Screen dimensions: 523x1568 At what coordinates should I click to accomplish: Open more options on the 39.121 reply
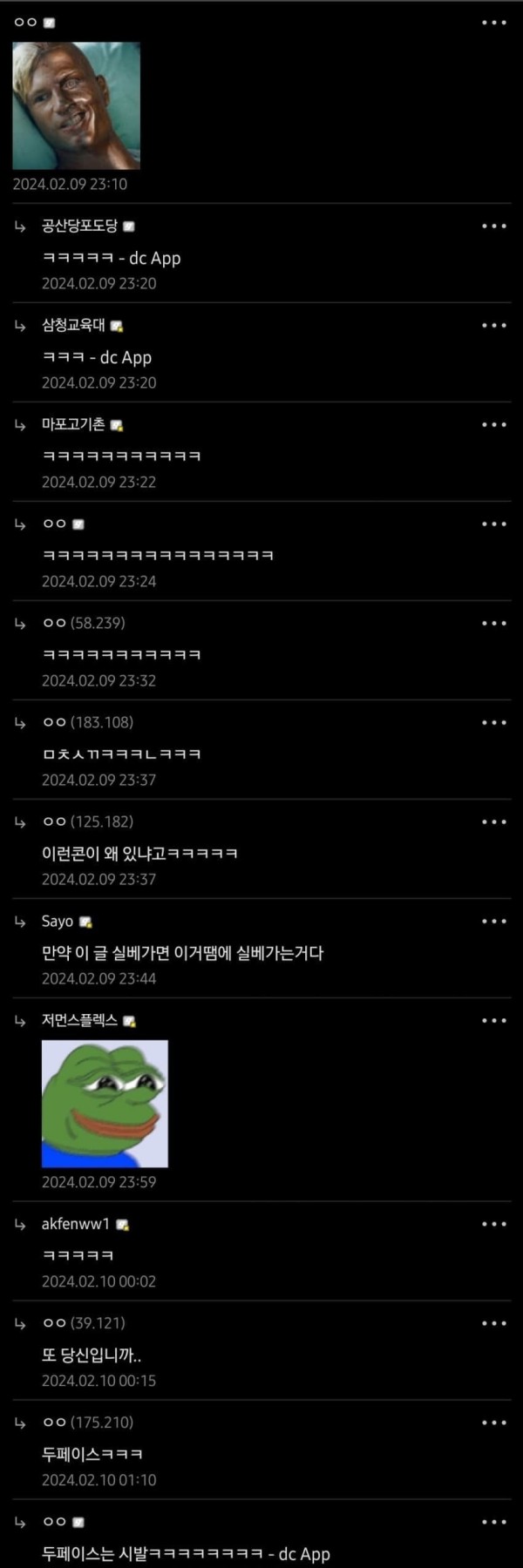494,1323
